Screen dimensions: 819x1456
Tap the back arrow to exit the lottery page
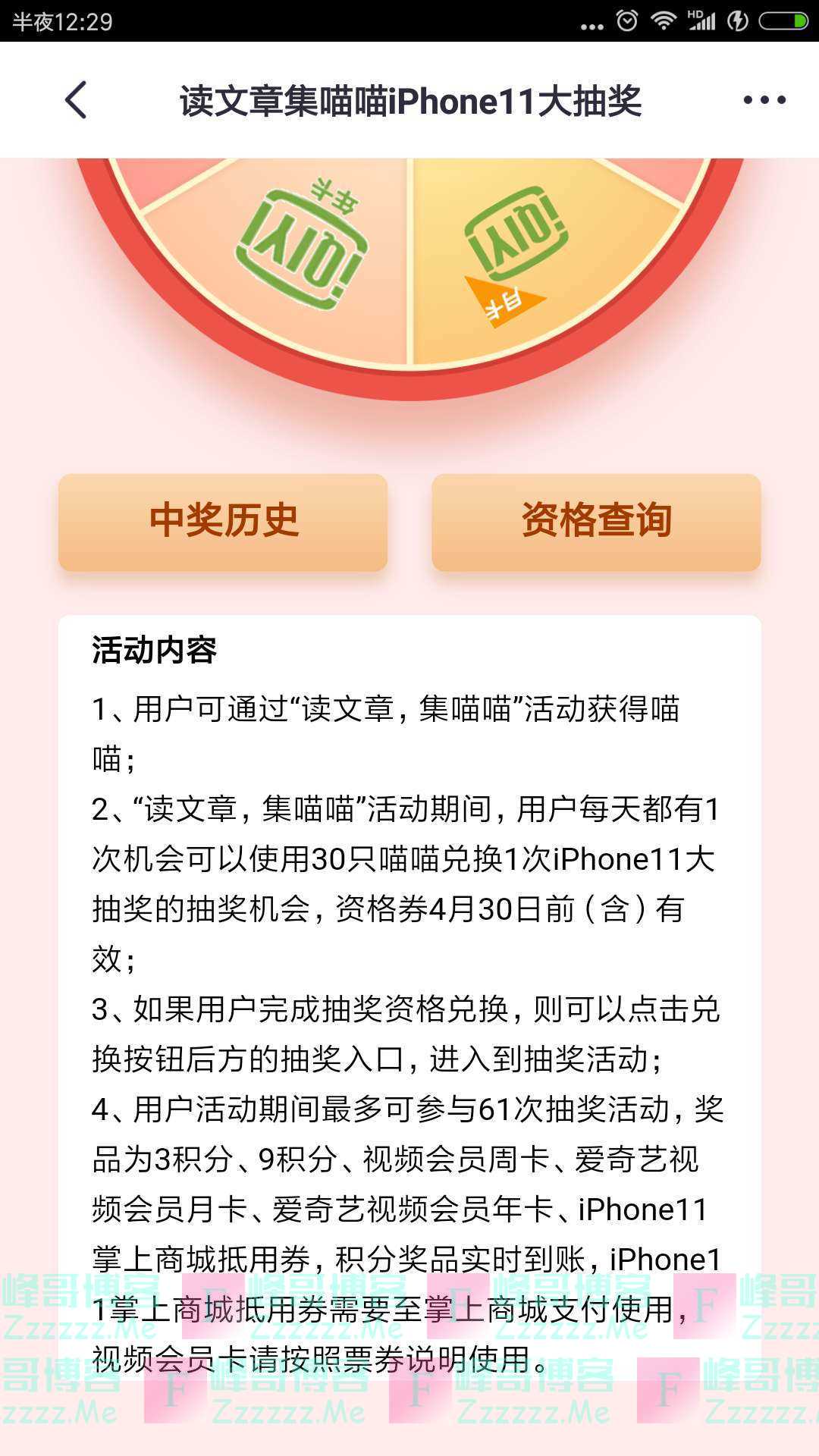tap(76, 99)
